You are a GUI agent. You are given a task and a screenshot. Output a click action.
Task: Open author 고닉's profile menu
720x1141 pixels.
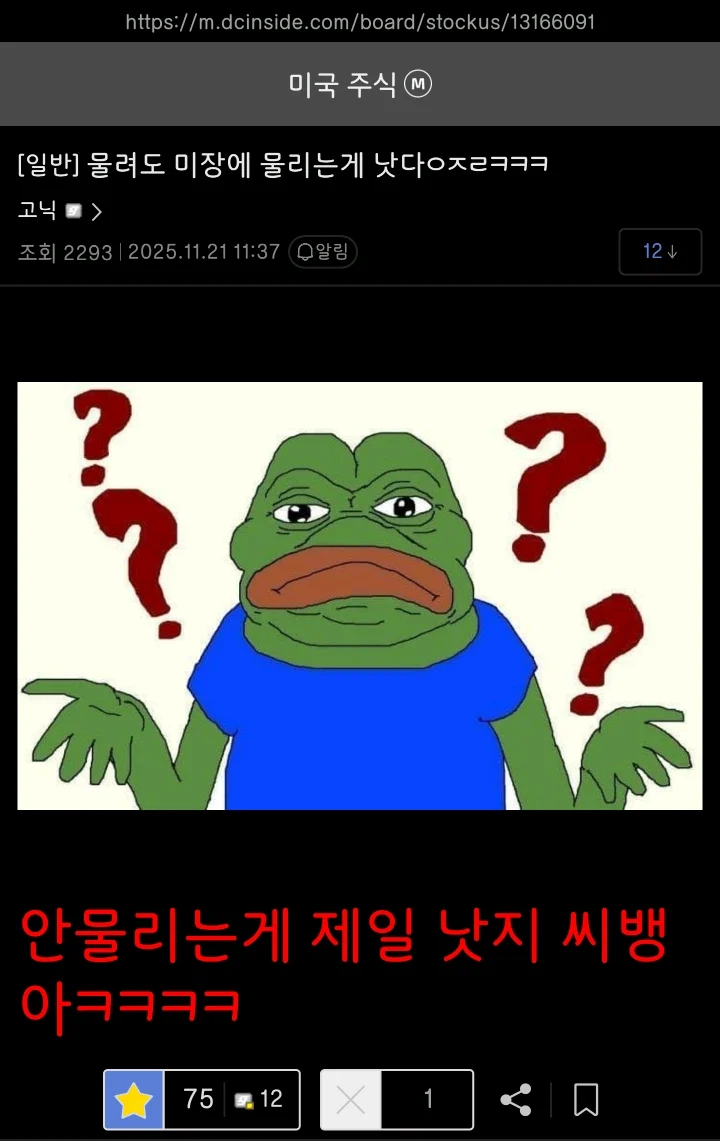pyautogui.click(x=60, y=211)
